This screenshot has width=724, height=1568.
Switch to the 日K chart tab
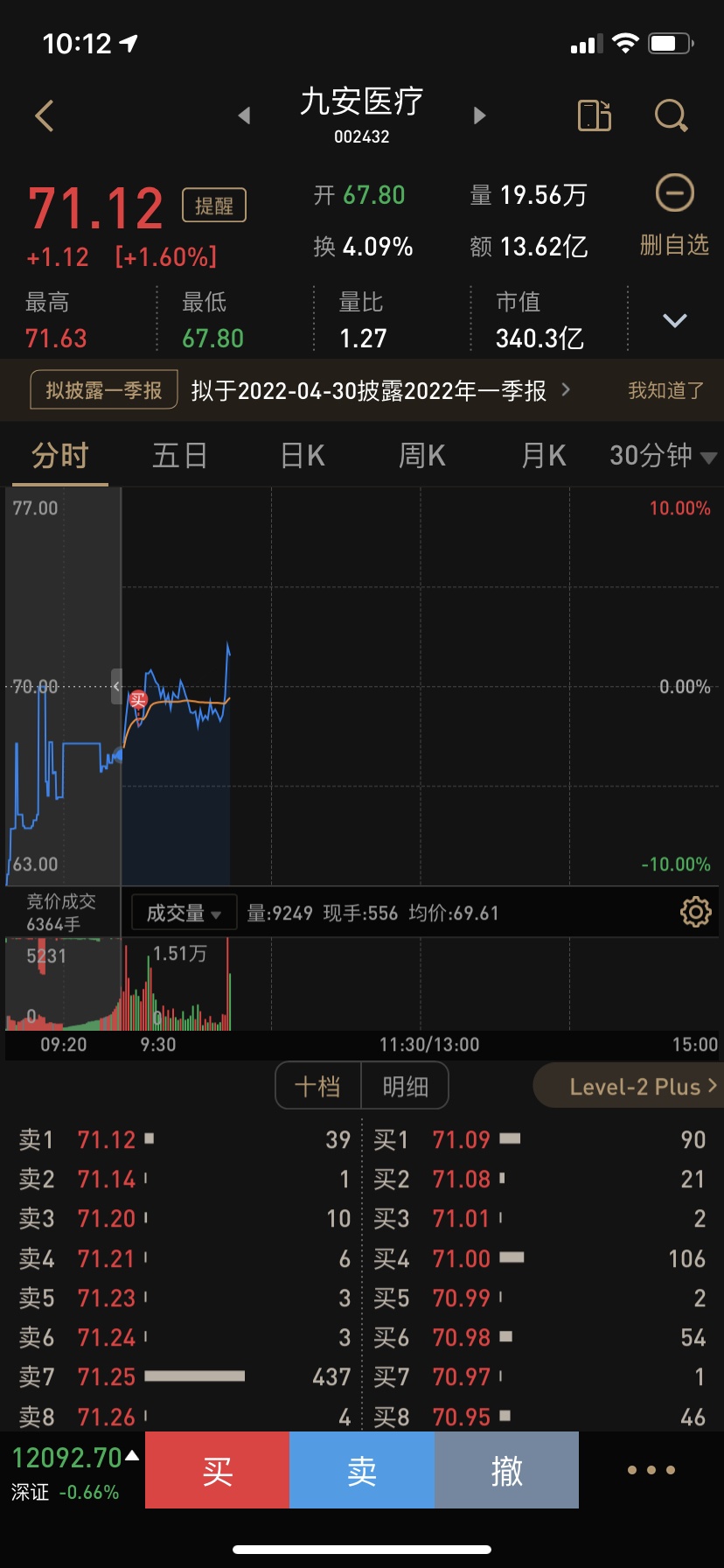coord(303,456)
